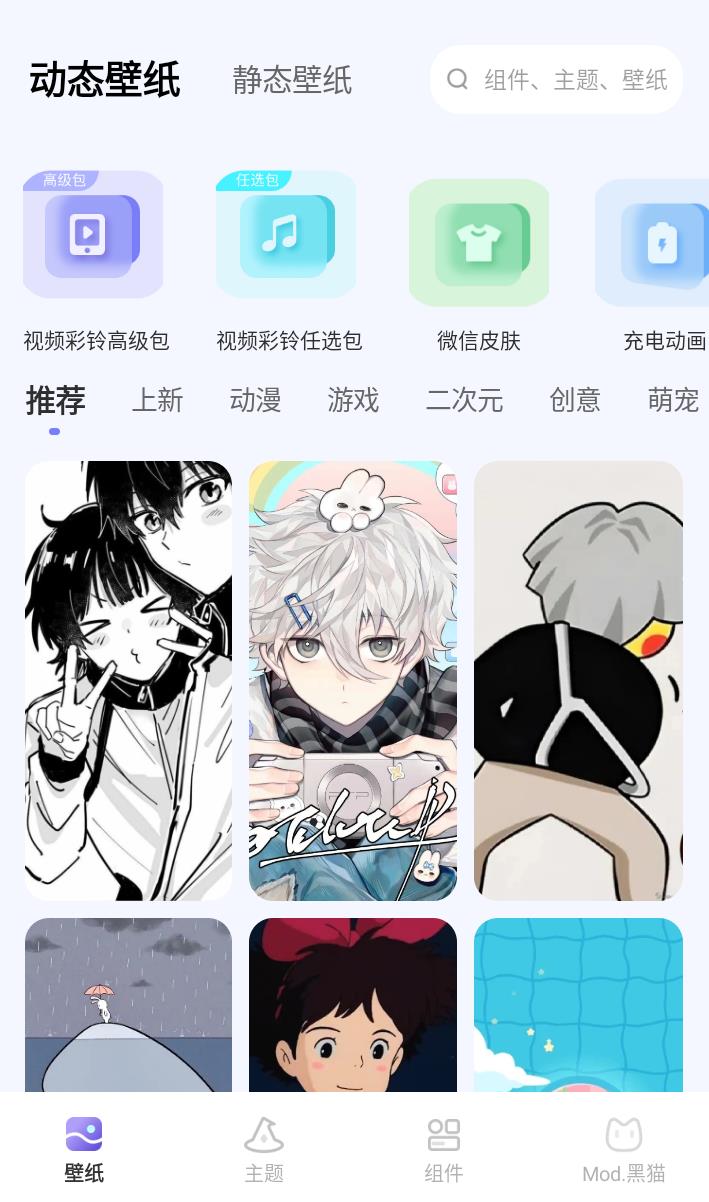709x1202 pixels.
Task: Open the red-bow girl wallpaper
Action: 352,1004
